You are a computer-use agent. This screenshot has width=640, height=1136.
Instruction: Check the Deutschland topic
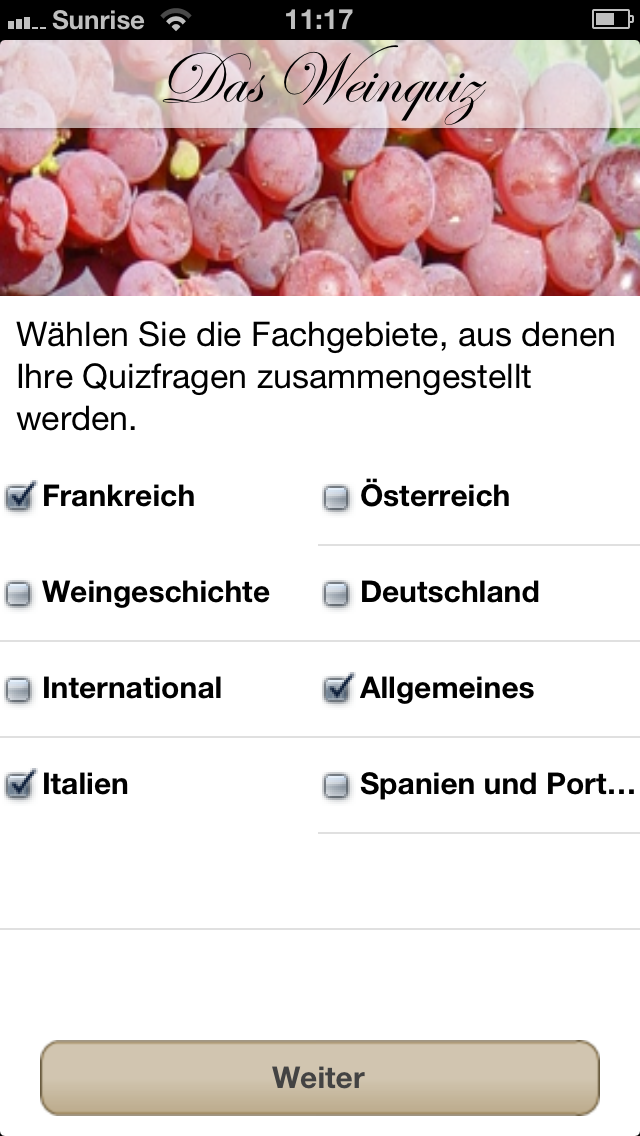[337, 593]
